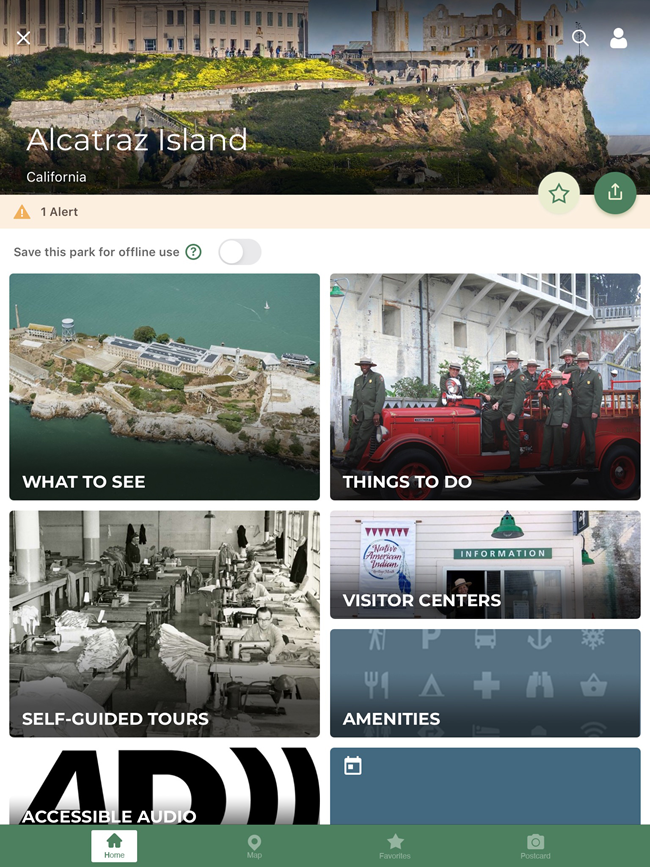Switch to the Map tab
The height and width of the screenshot is (867, 650).
click(254, 846)
